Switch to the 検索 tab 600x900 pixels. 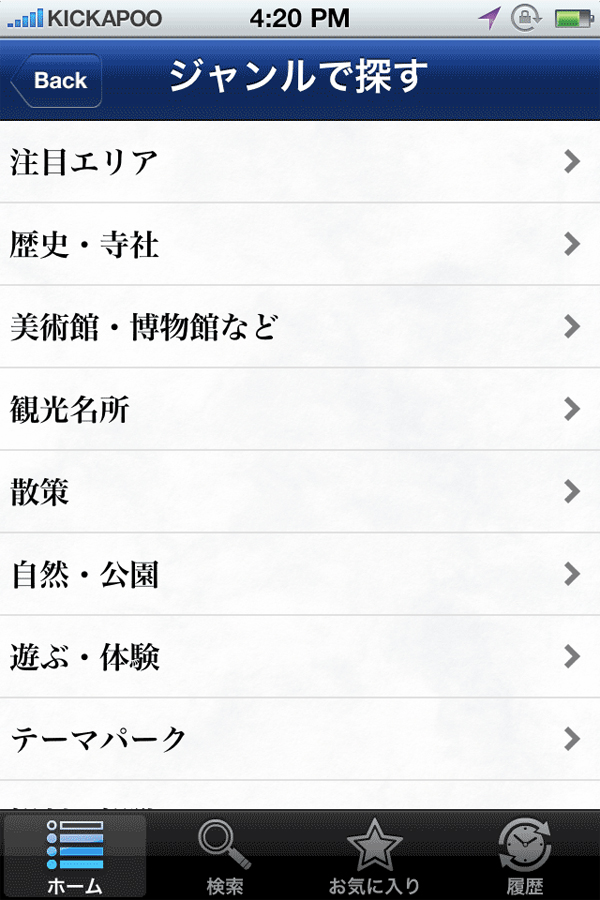coord(224,855)
